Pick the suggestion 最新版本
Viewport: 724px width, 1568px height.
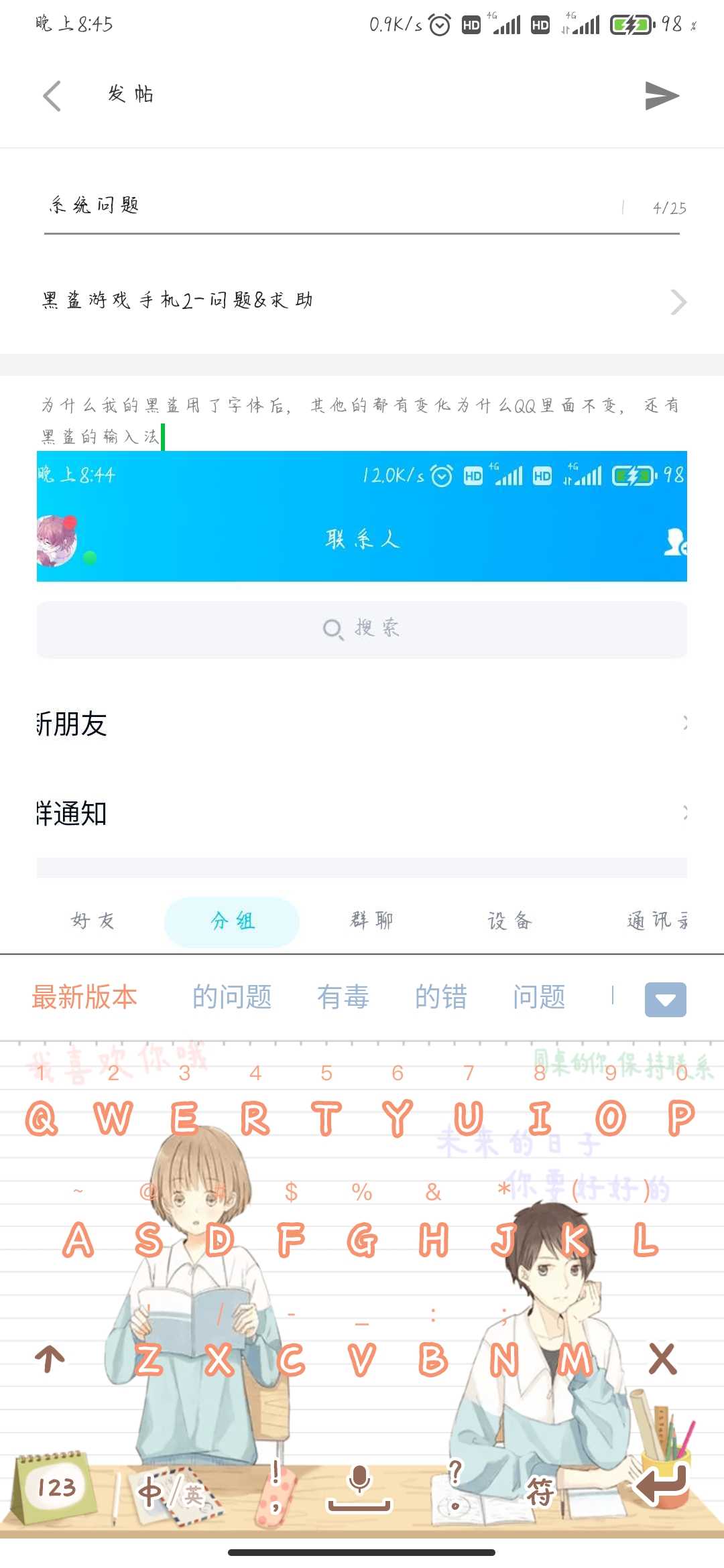[84, 997]
